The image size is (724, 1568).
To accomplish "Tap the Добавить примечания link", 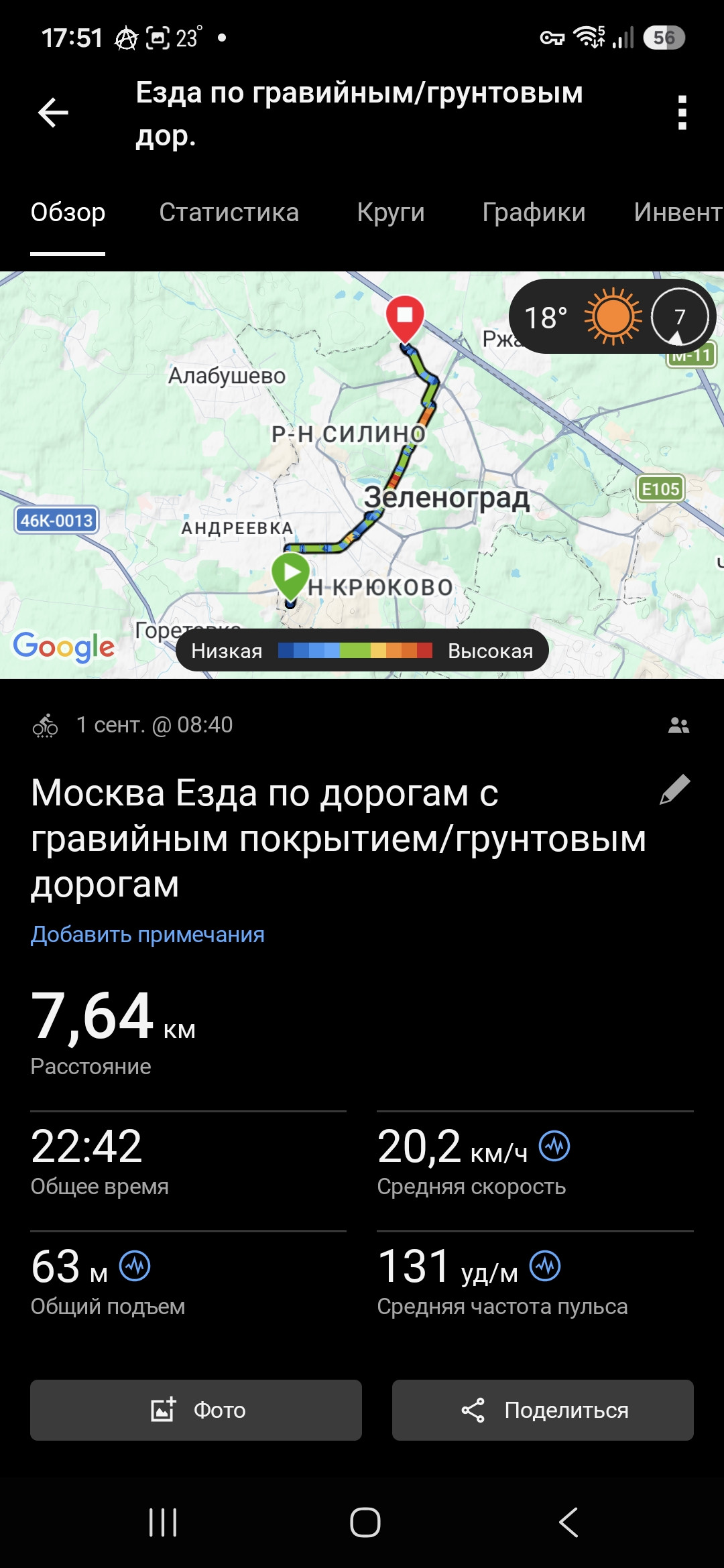I will pyautogui.click(x=147, y=934).
